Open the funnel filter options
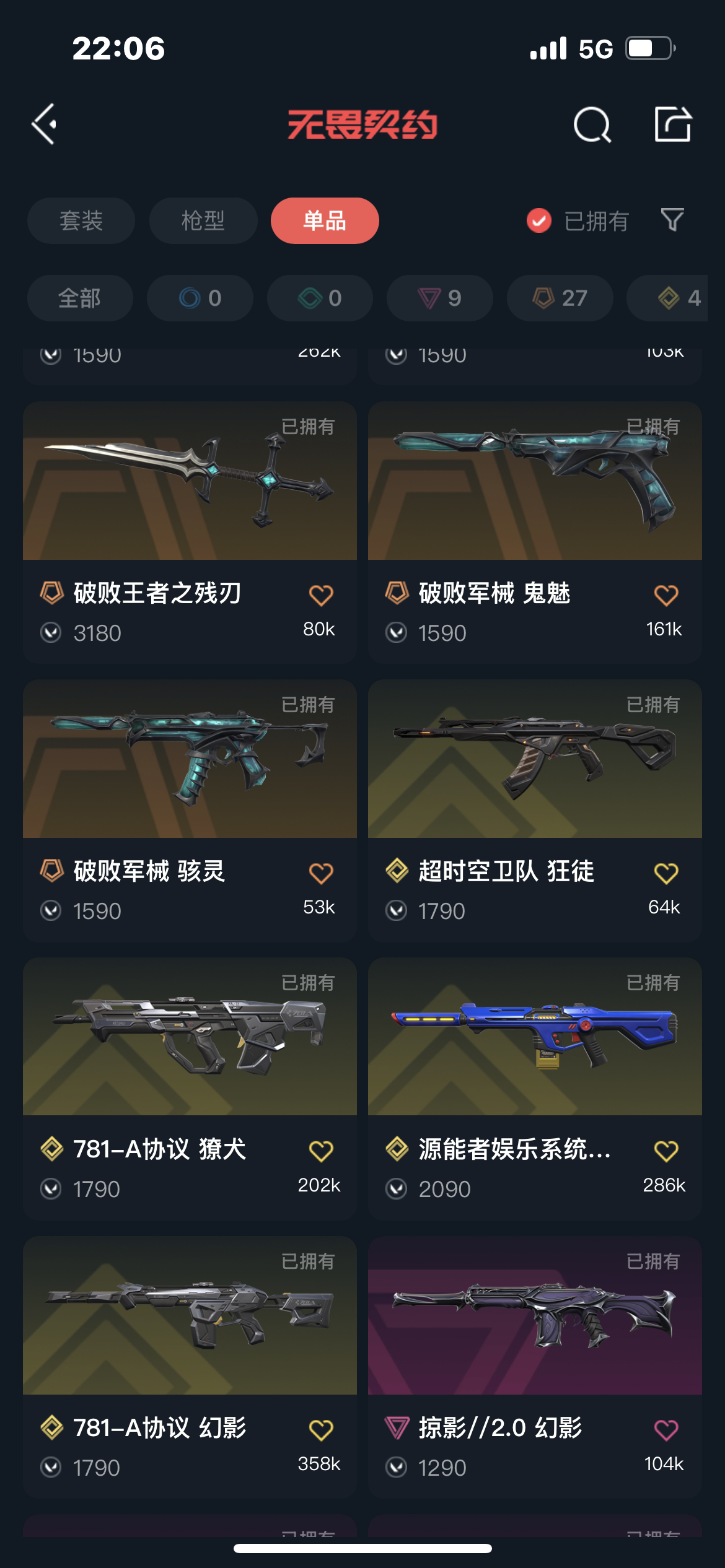This screenshot has width=725, height=1568. pyautogui.click(x=672, y=220)
